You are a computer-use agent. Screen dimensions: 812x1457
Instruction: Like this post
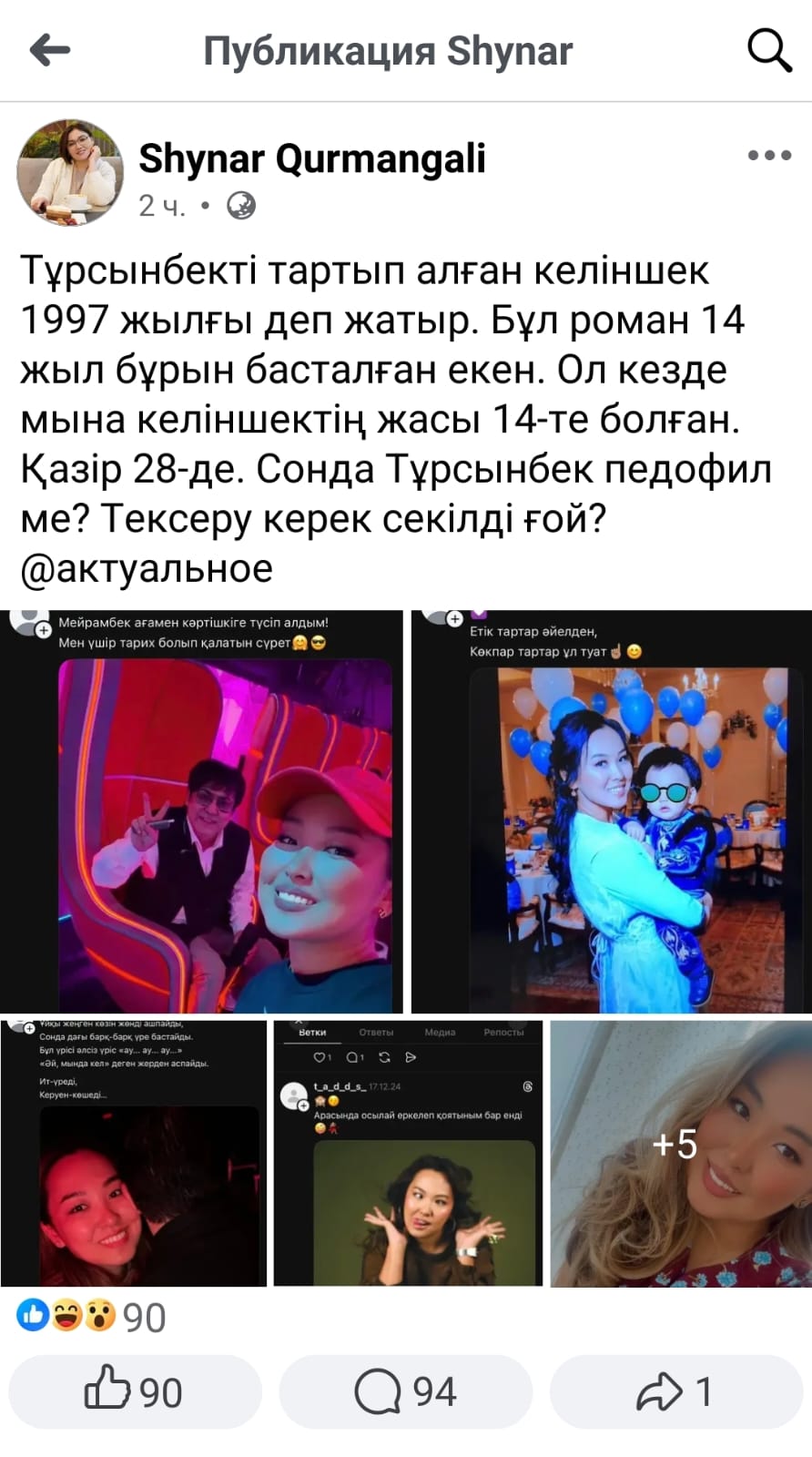135,1391
